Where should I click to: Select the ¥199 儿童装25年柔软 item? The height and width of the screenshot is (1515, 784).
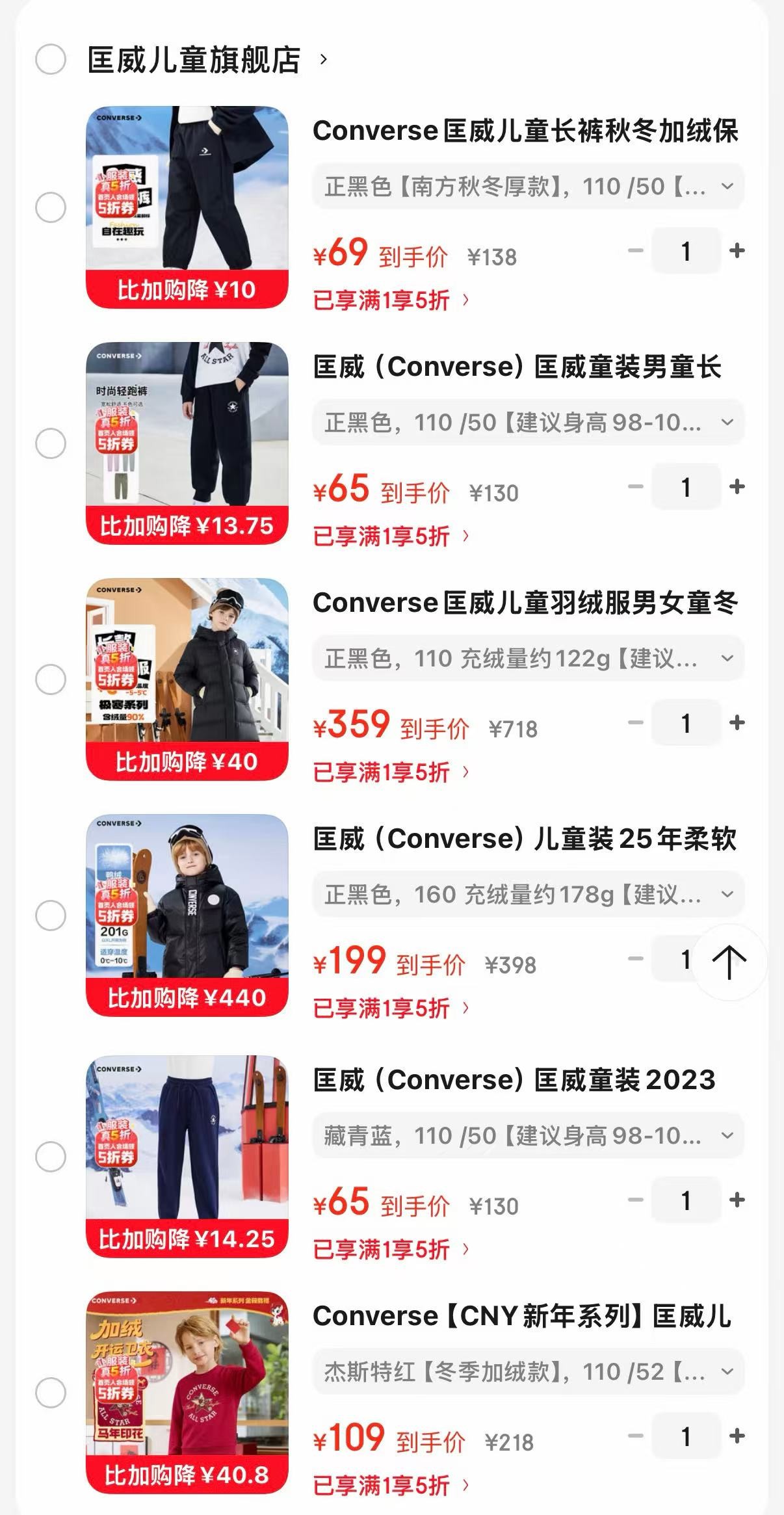tap(51, 916)
